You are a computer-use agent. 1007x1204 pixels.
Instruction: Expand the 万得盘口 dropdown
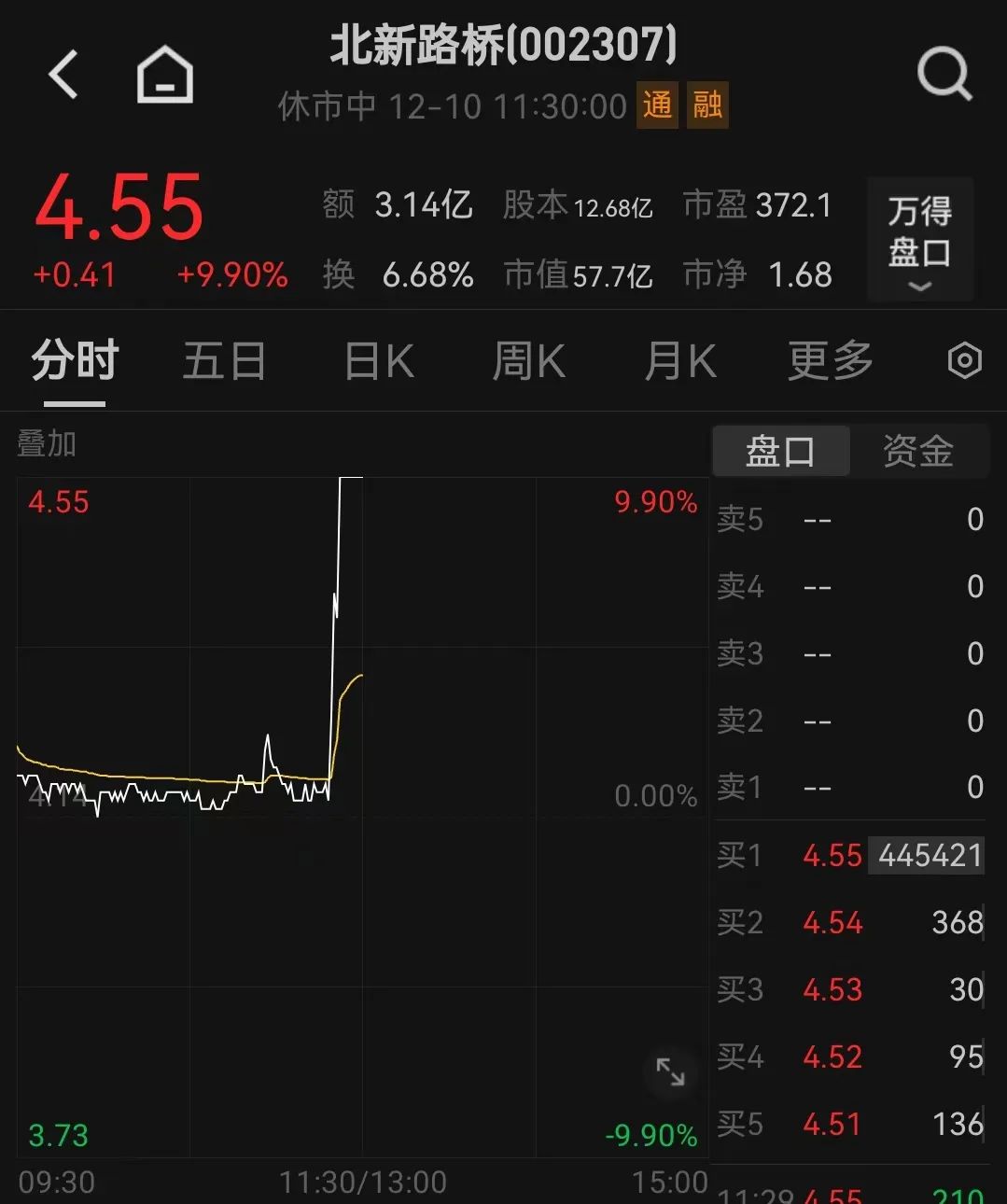(919, 241)
